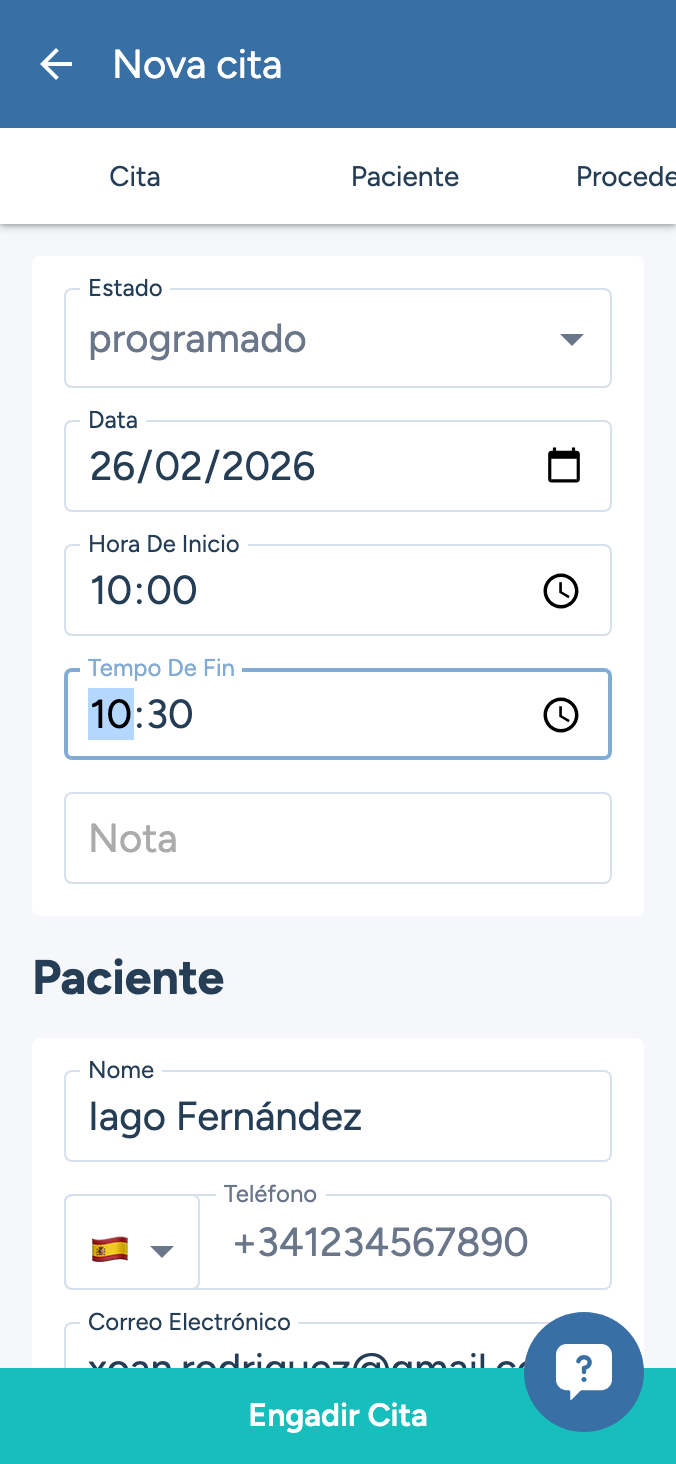The image size is (676, 1464).
Task: Edit the Correo Electrónico field
Action: 300,1352
